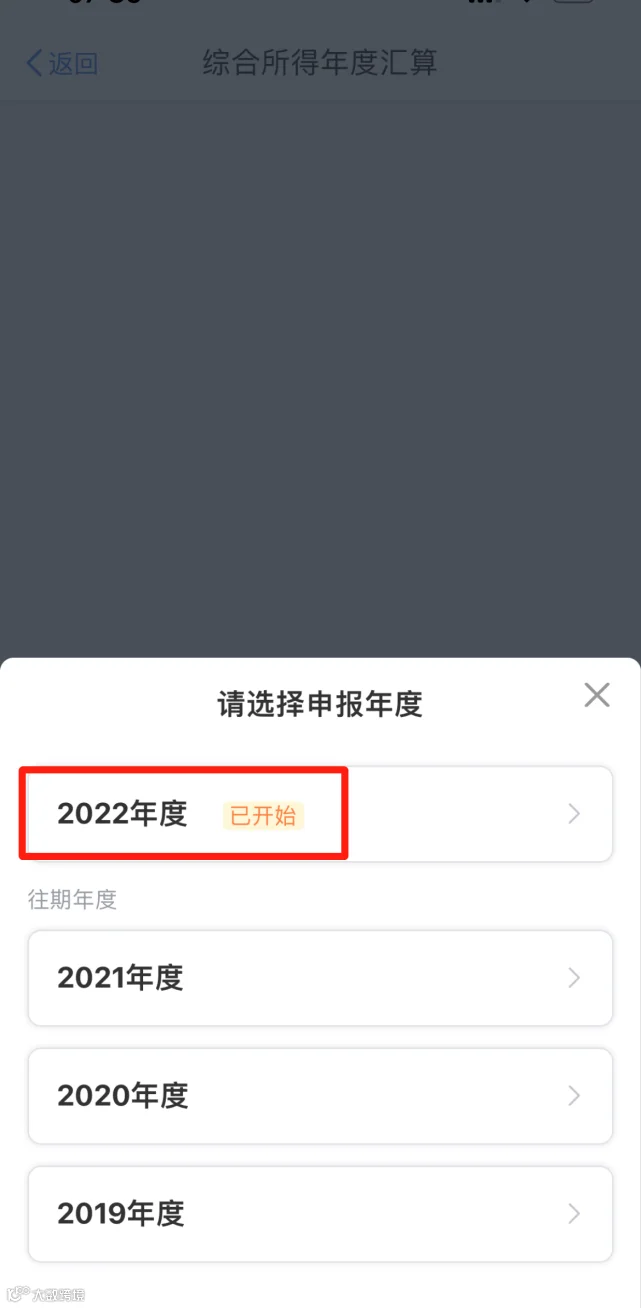
Task: Select the 2022年度 declaration year
Action: click(320, 814)
